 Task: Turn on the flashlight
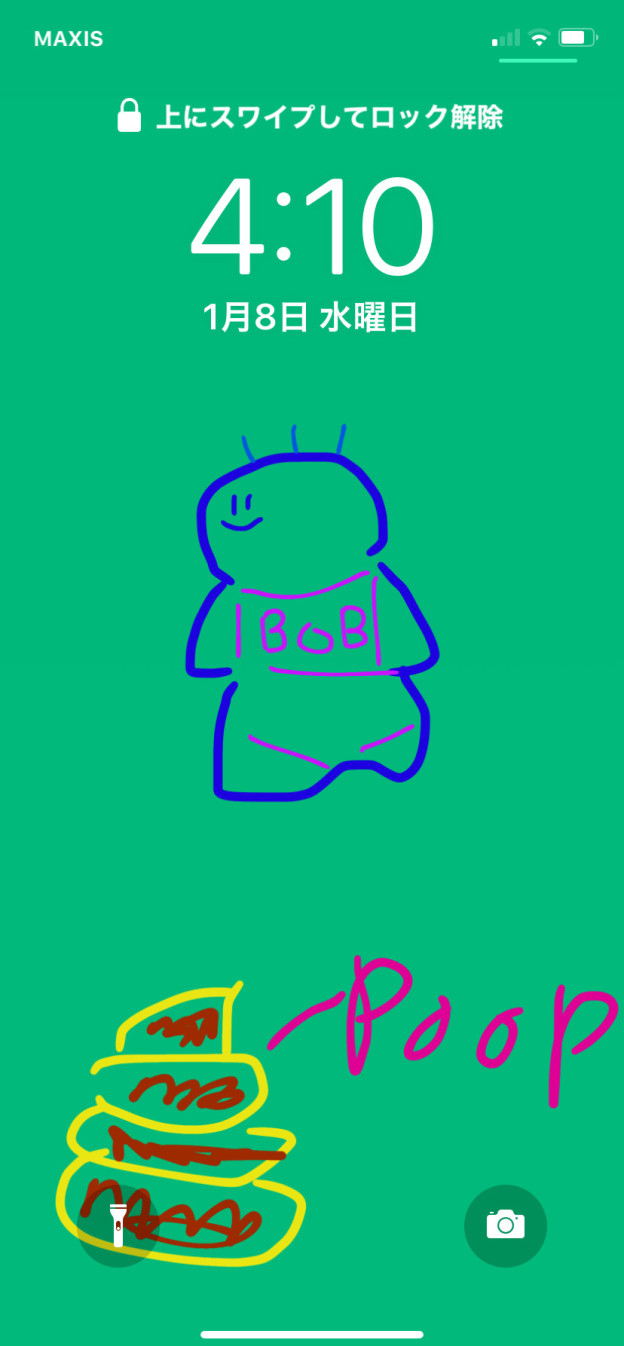[x=118, y=1225]
